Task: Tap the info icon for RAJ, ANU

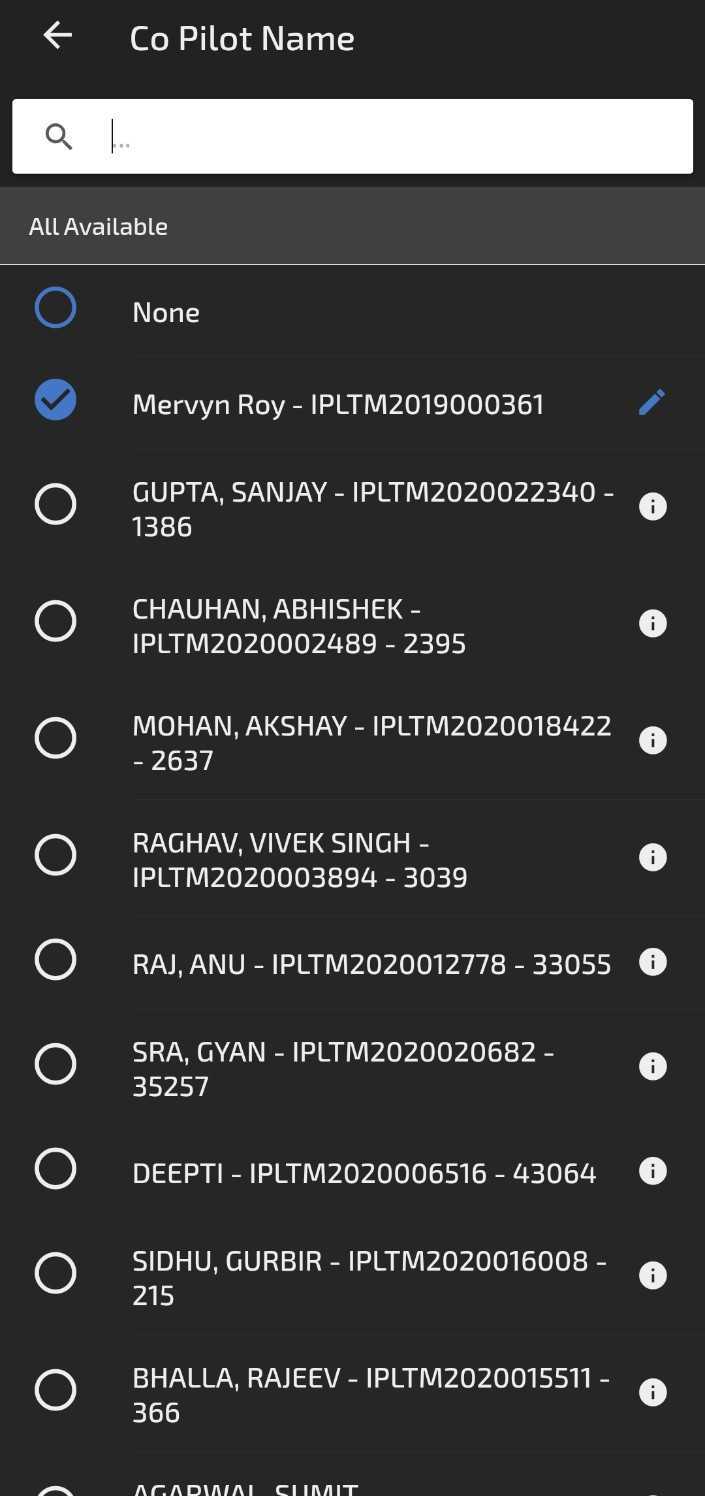Action: tap(653, 962)
